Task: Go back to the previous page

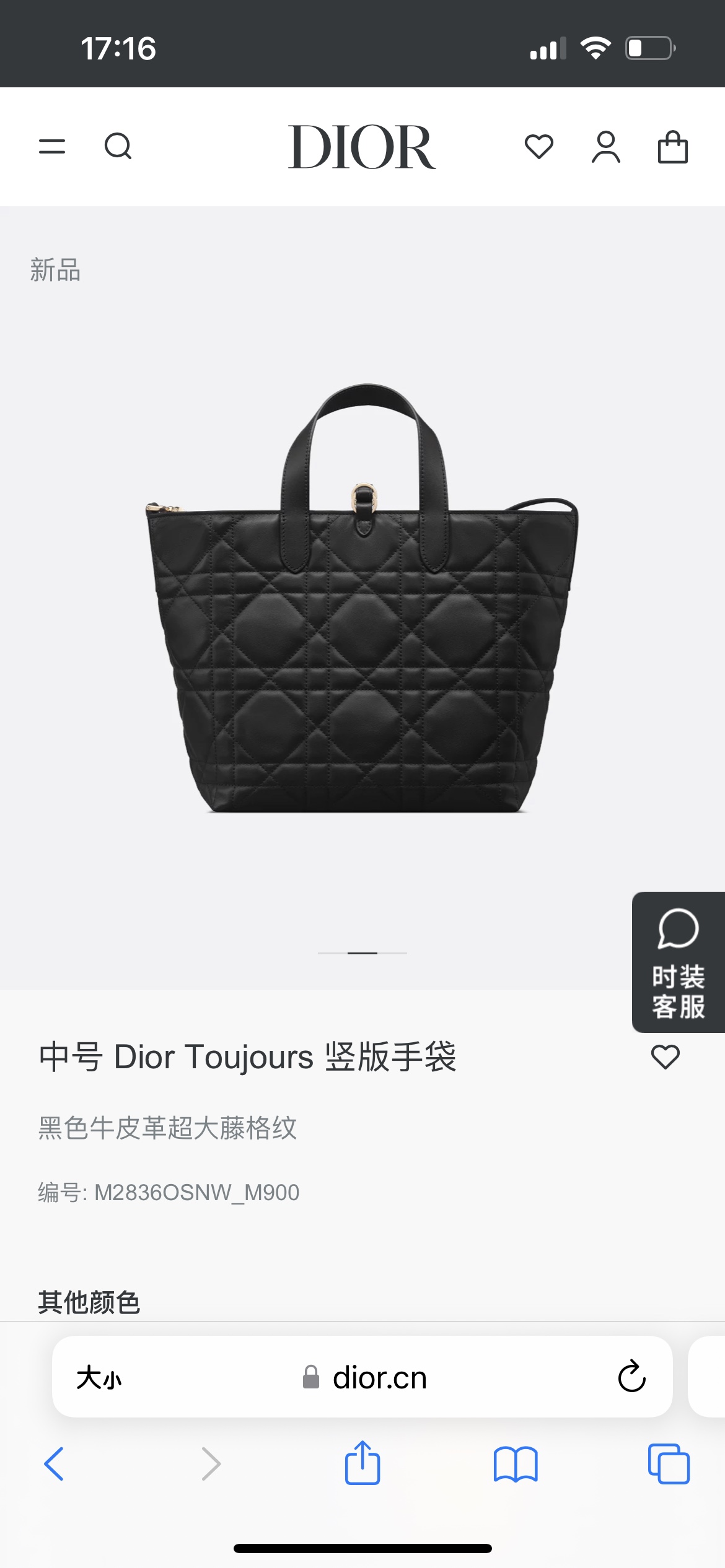Action: click(54, 1464)
